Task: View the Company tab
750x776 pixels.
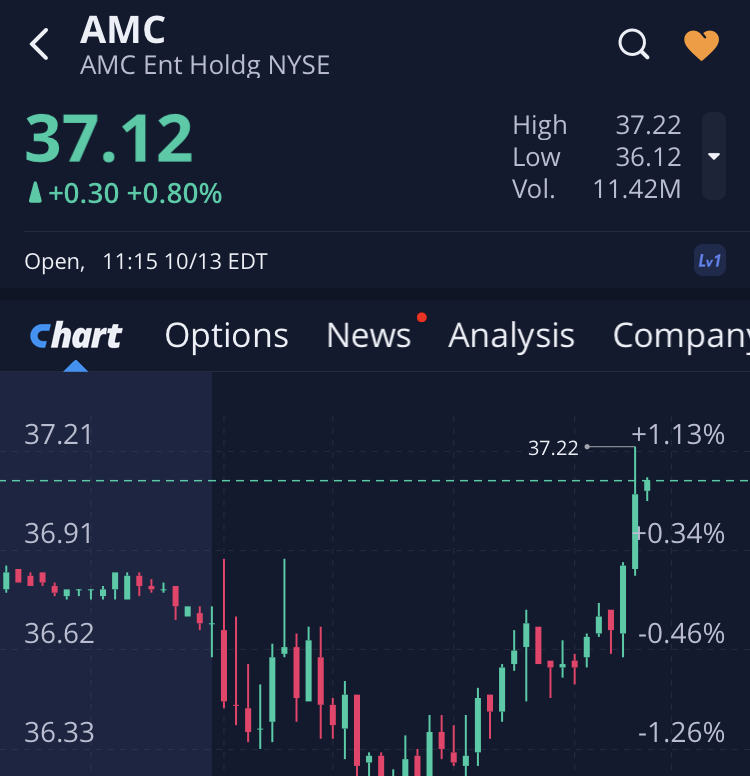Action: tap(680, 336)
